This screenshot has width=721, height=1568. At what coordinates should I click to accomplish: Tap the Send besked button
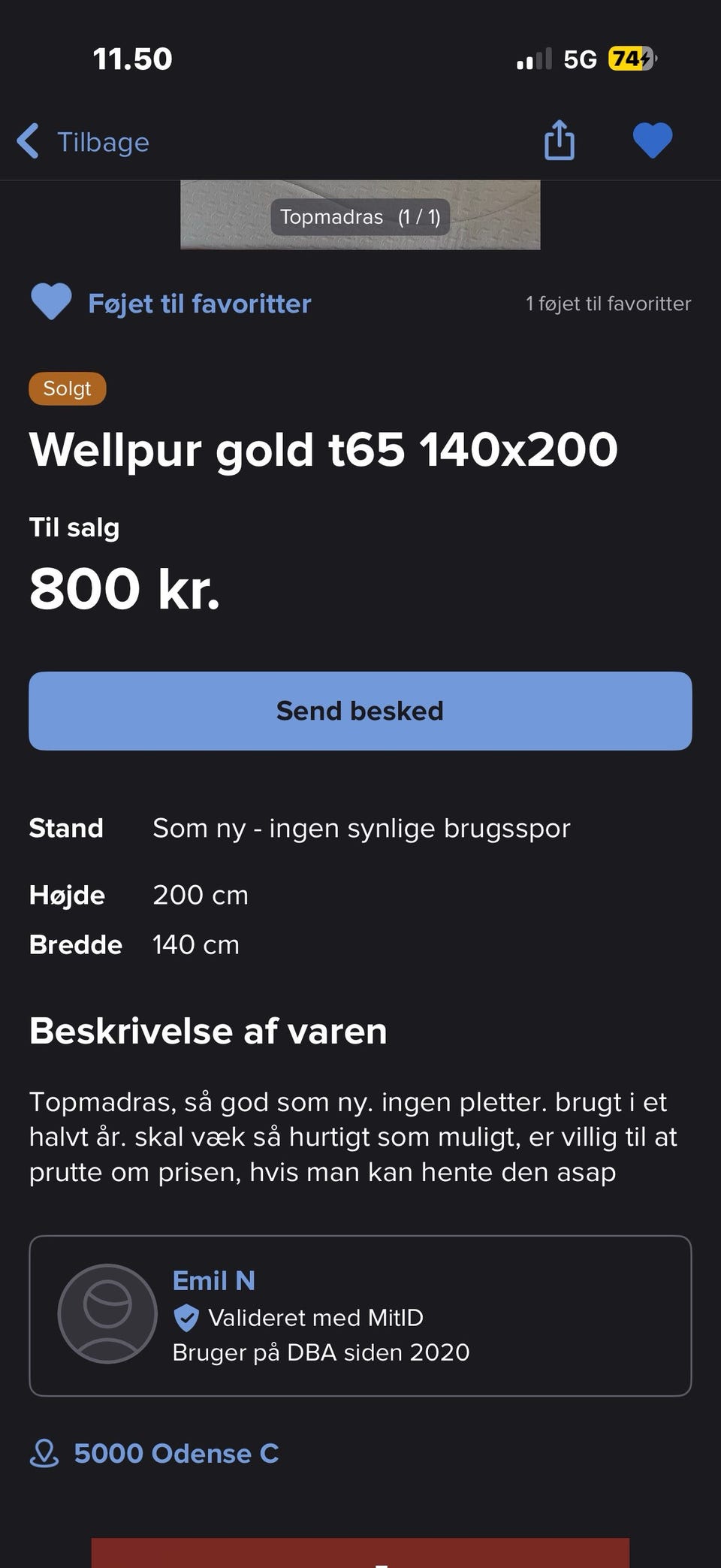[x=360, y=711]
